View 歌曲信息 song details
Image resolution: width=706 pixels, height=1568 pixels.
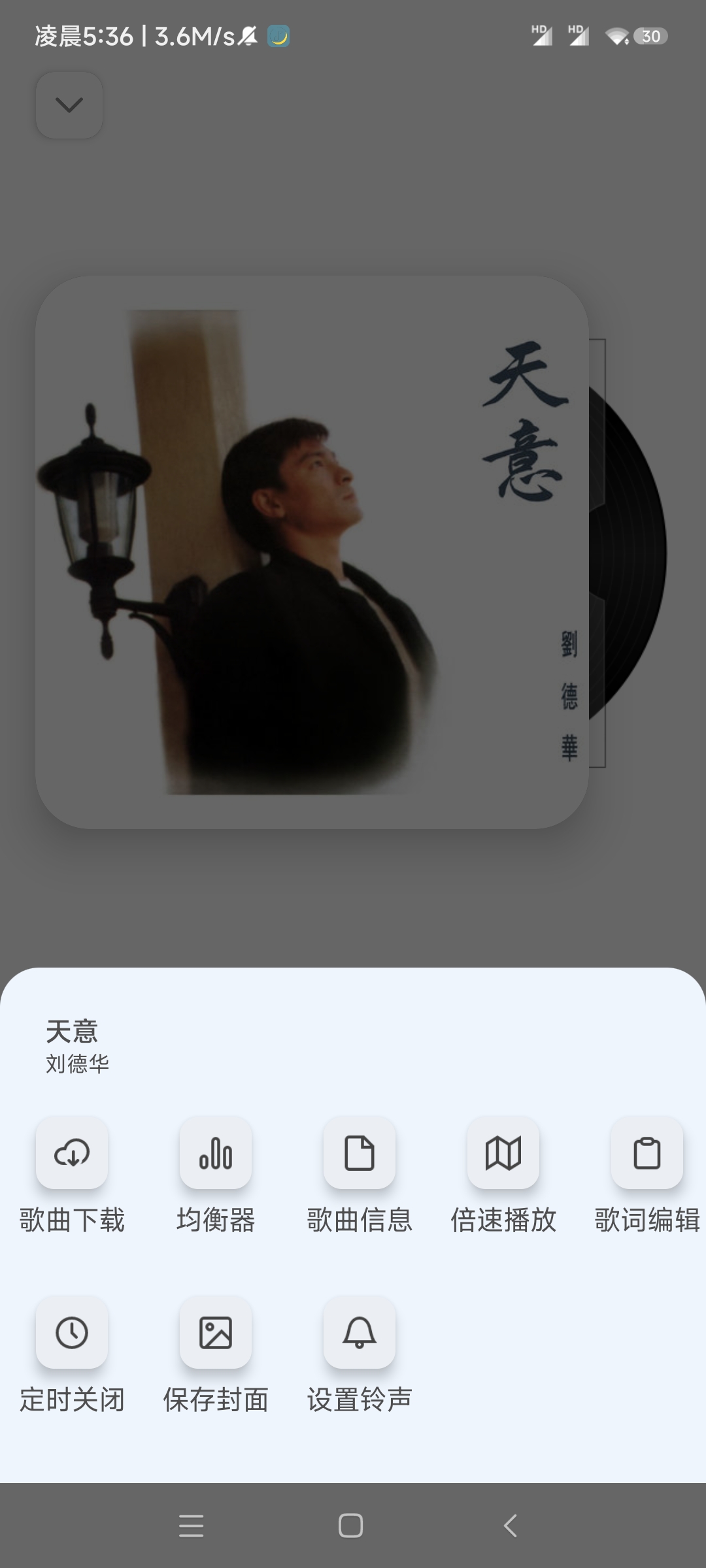click(360, 1154)
